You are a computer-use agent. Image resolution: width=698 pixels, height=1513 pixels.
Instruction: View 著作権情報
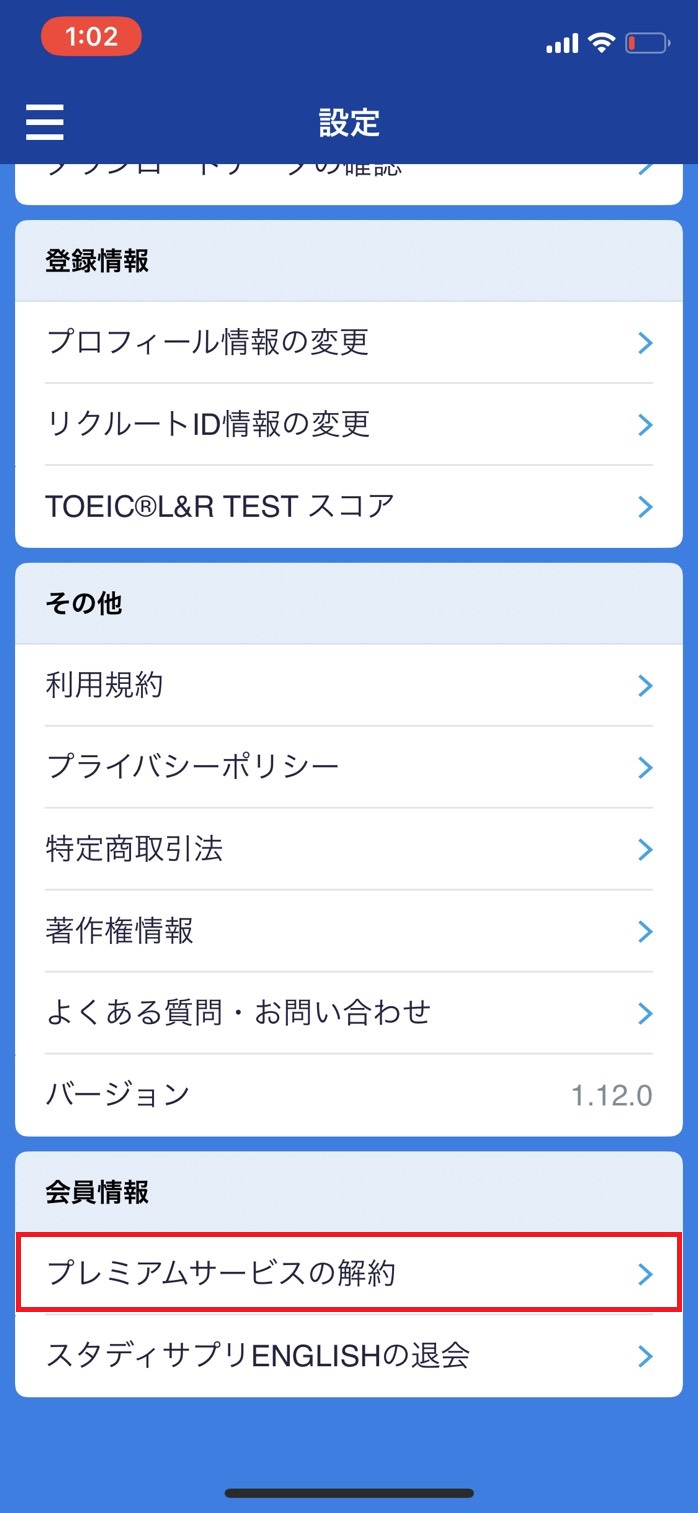(349, 931)
